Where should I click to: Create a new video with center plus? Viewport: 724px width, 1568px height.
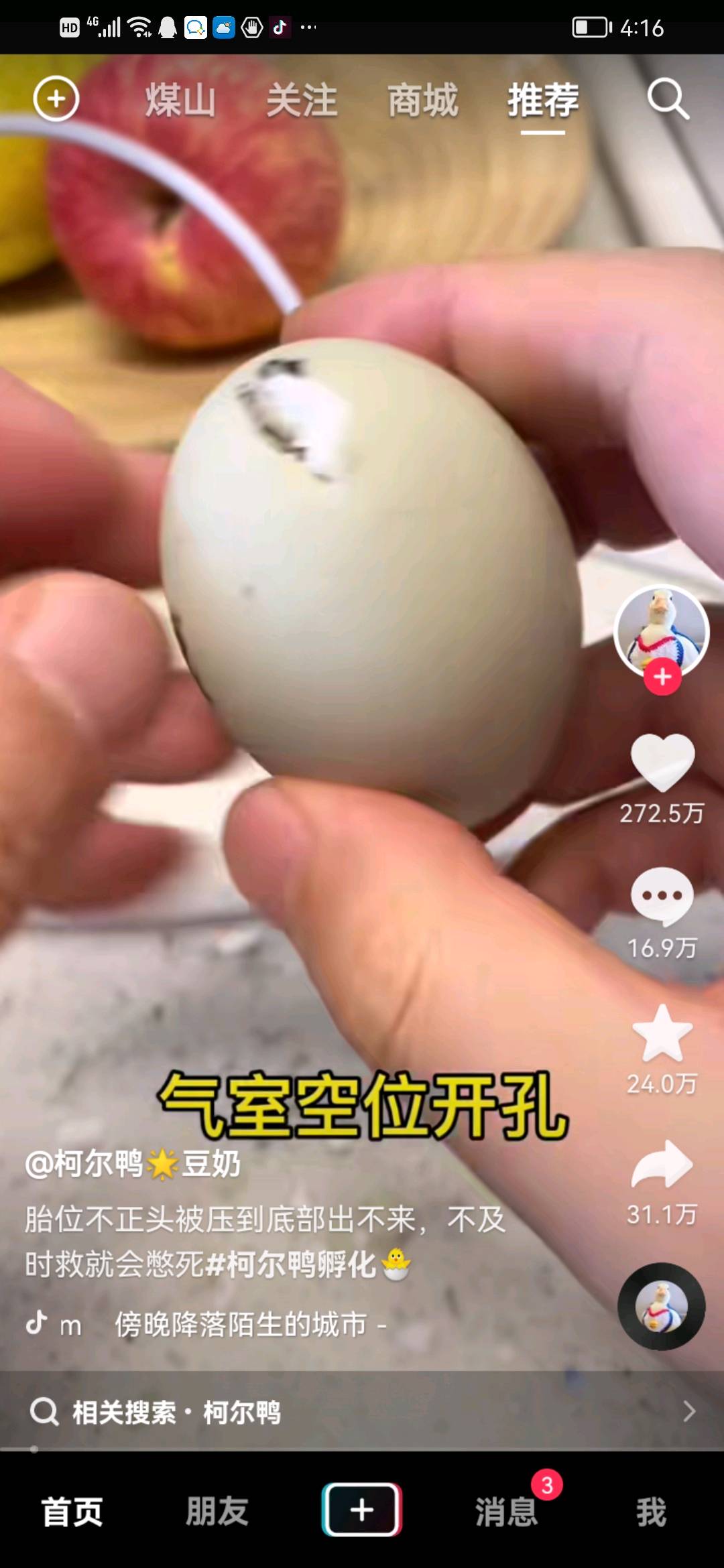pyautogui.click(x=362, y=1510)
